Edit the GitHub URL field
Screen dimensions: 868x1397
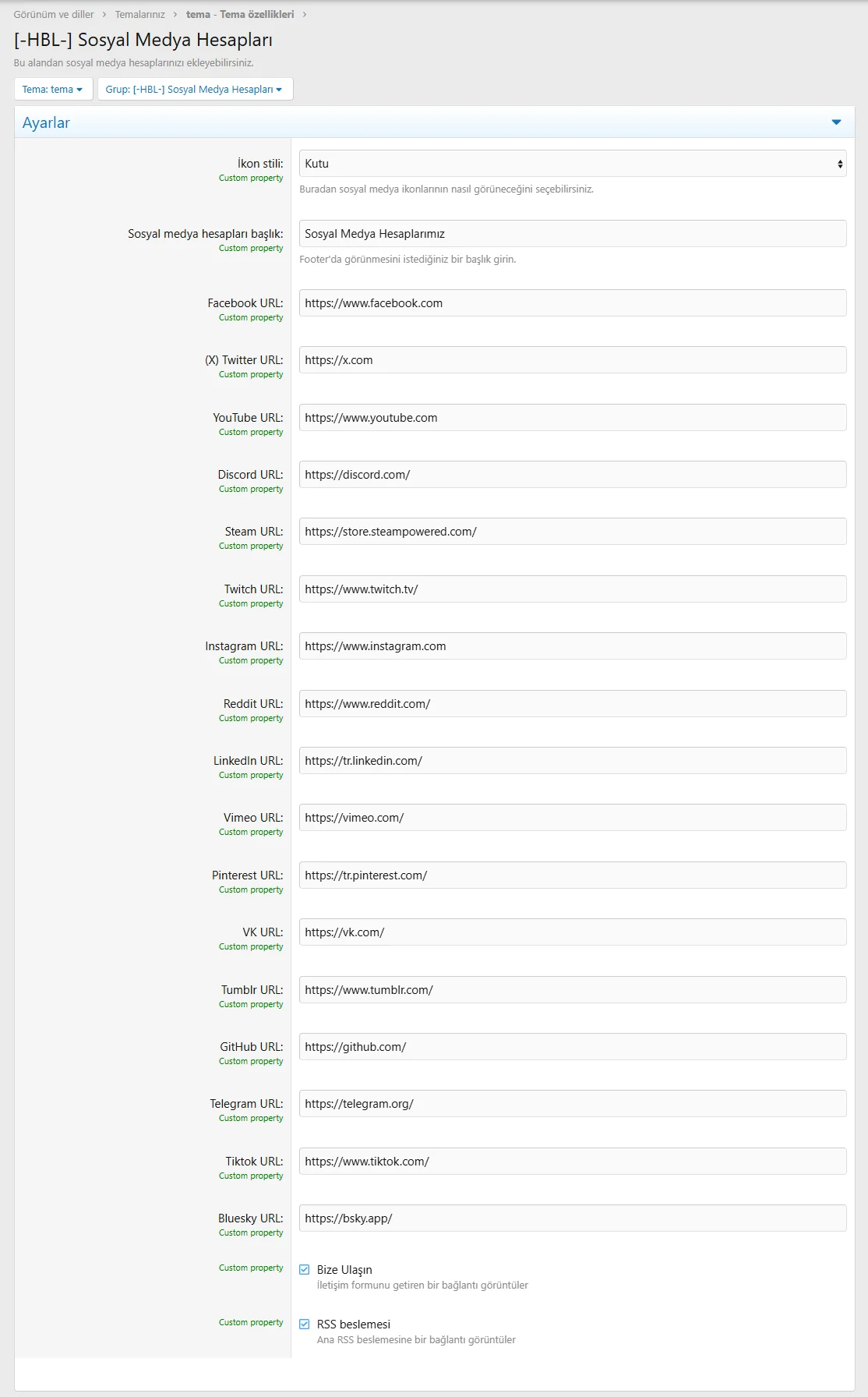(573, 1047)
